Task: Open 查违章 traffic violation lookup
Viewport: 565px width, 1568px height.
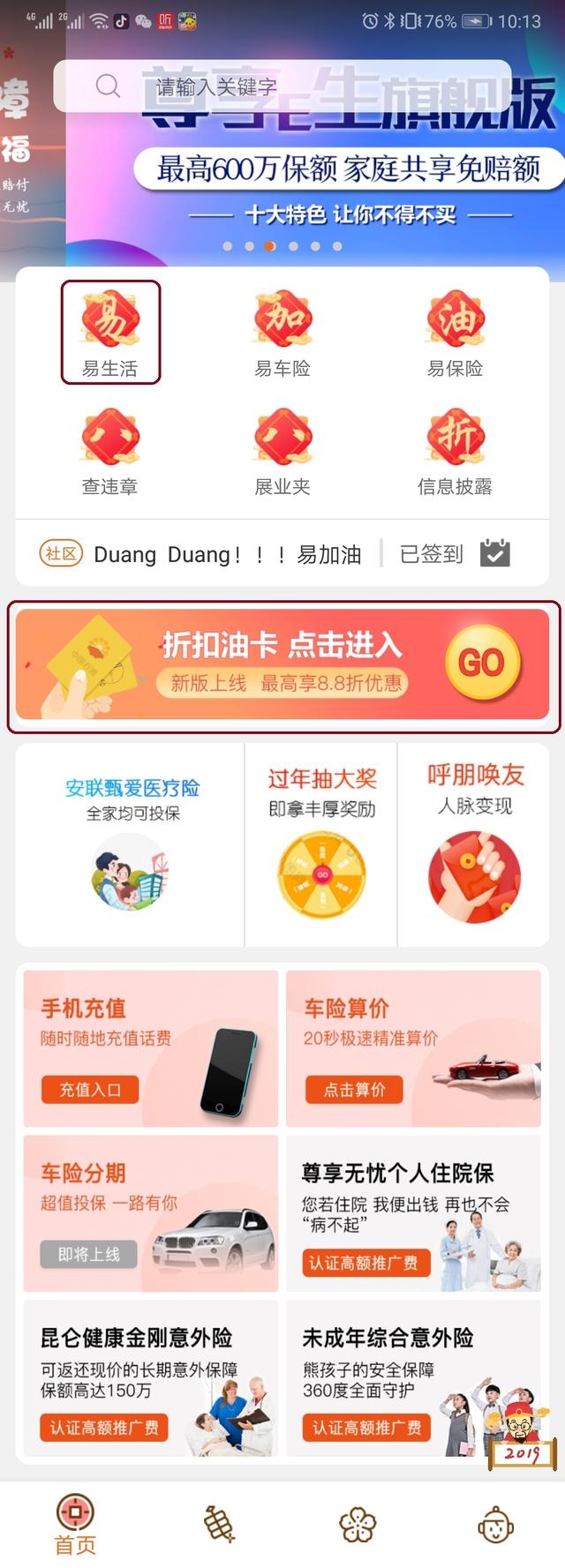Action: tap(110, 450)
